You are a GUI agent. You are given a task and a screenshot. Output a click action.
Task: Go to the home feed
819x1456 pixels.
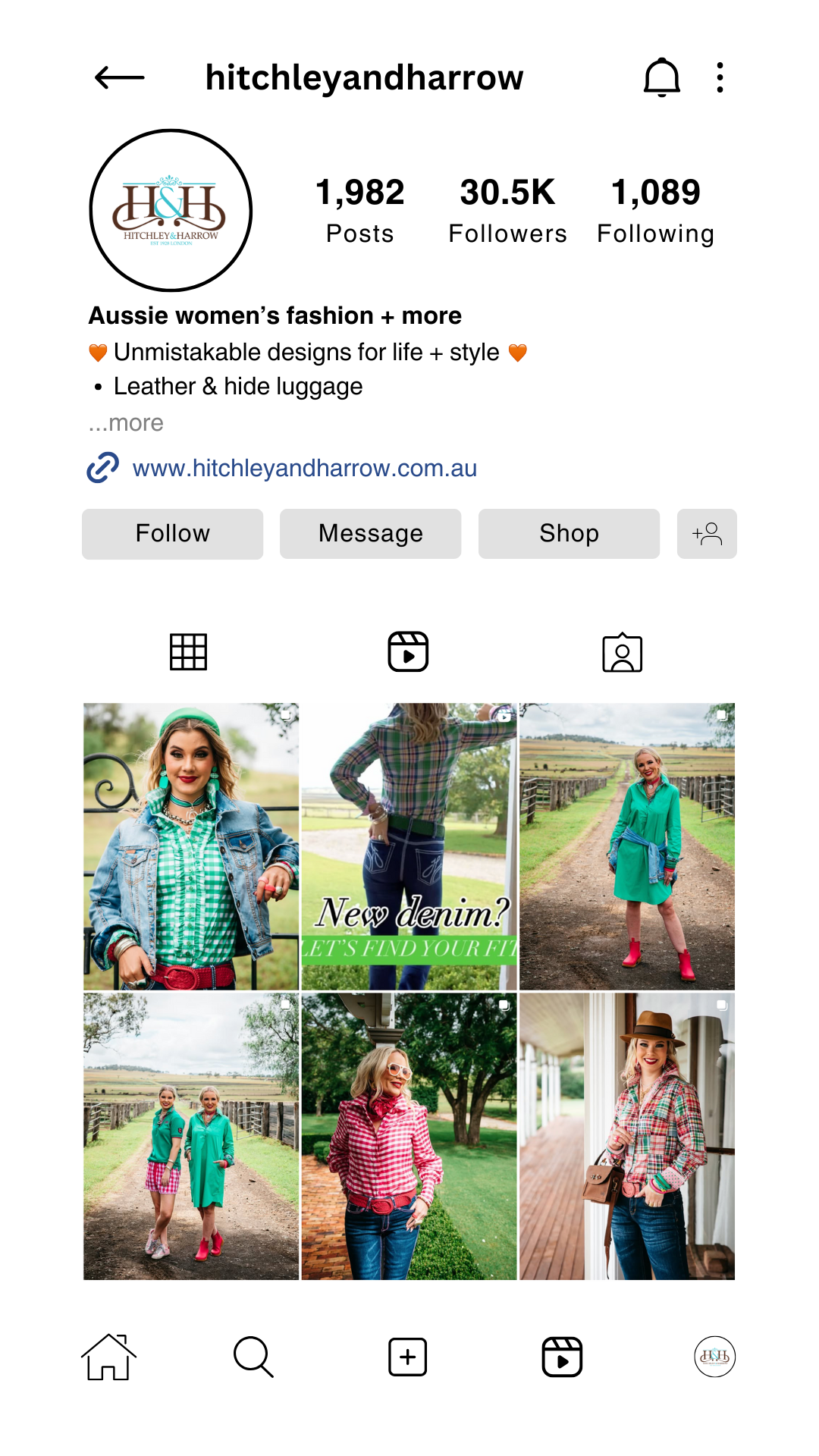coord(108,1357)
